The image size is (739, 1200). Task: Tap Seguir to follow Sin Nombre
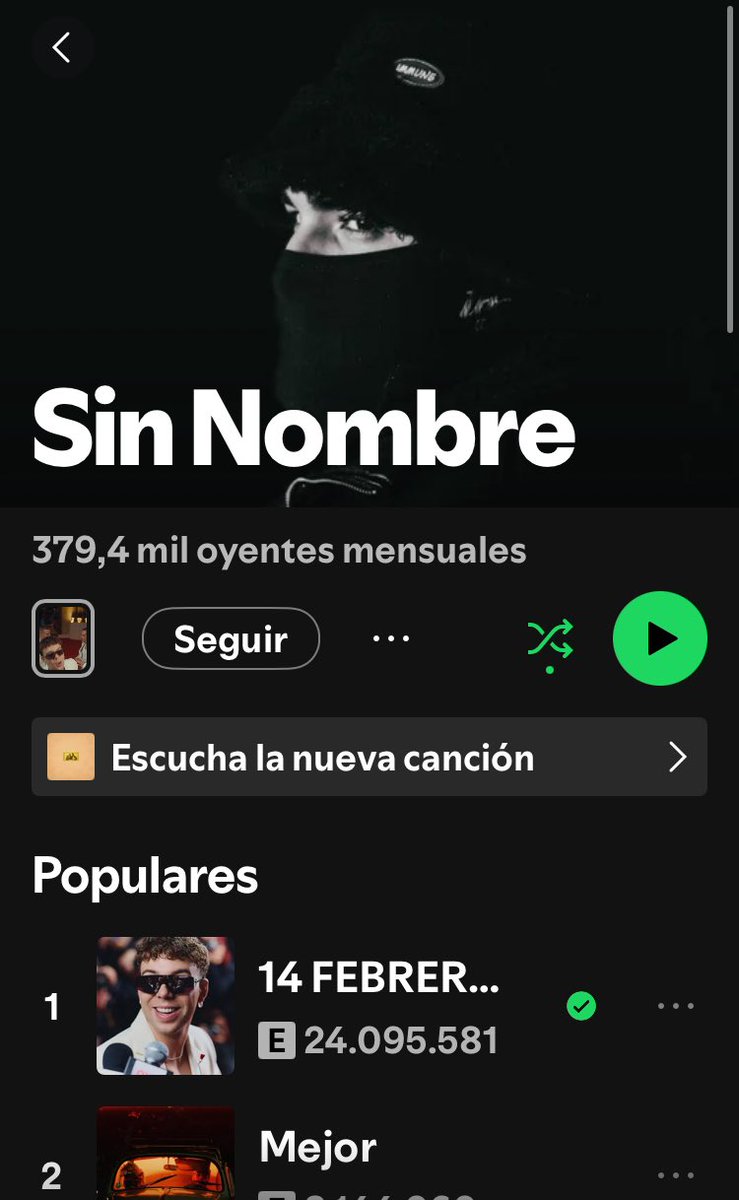(x=231, y=639)
